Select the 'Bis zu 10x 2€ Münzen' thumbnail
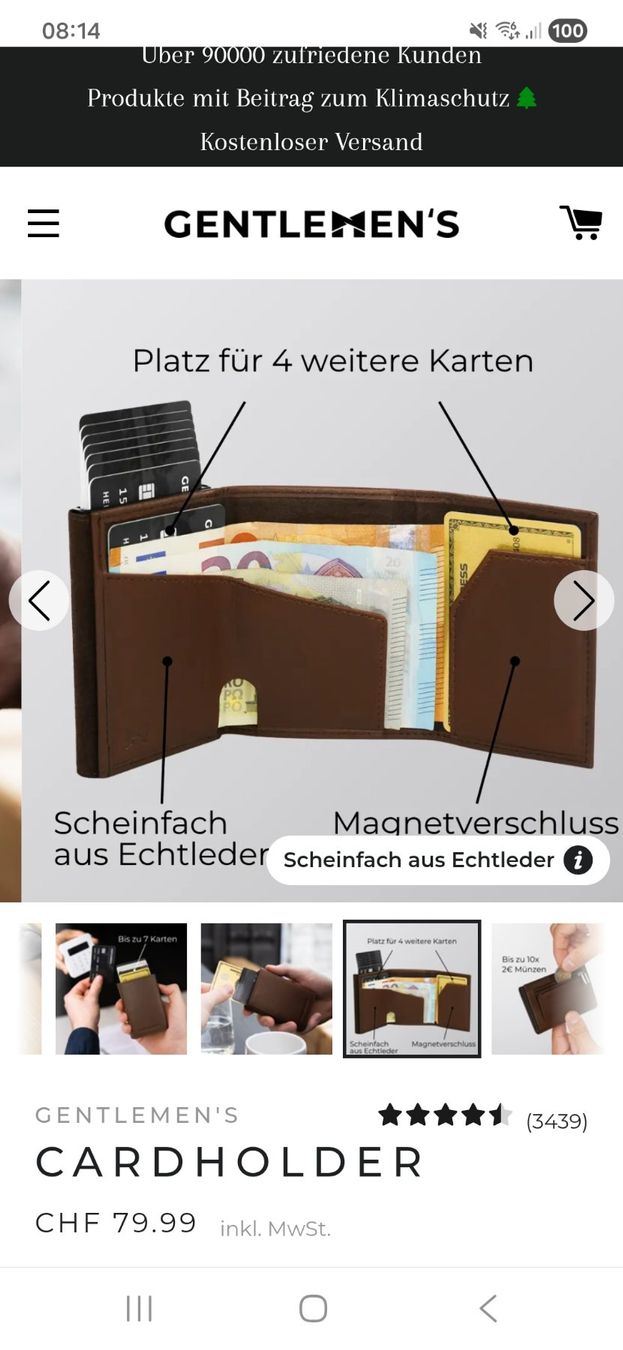623x1350 pixels. pyautogui.click(x=550, y=988)
